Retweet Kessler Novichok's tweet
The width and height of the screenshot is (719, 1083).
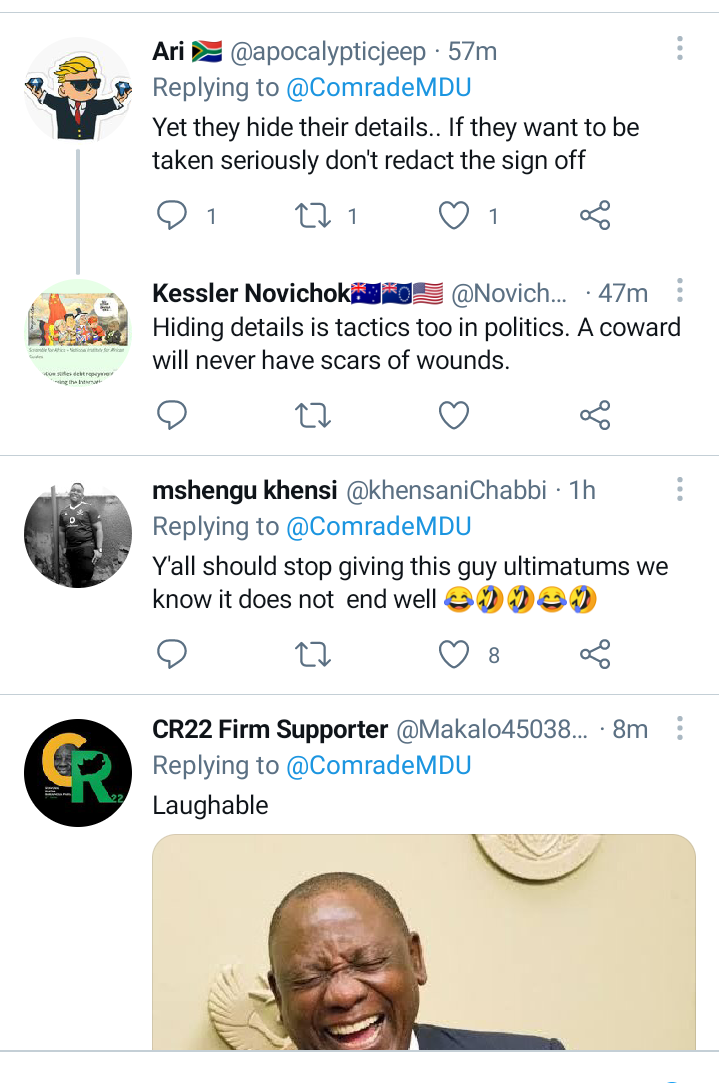click(x=314, y=414)
